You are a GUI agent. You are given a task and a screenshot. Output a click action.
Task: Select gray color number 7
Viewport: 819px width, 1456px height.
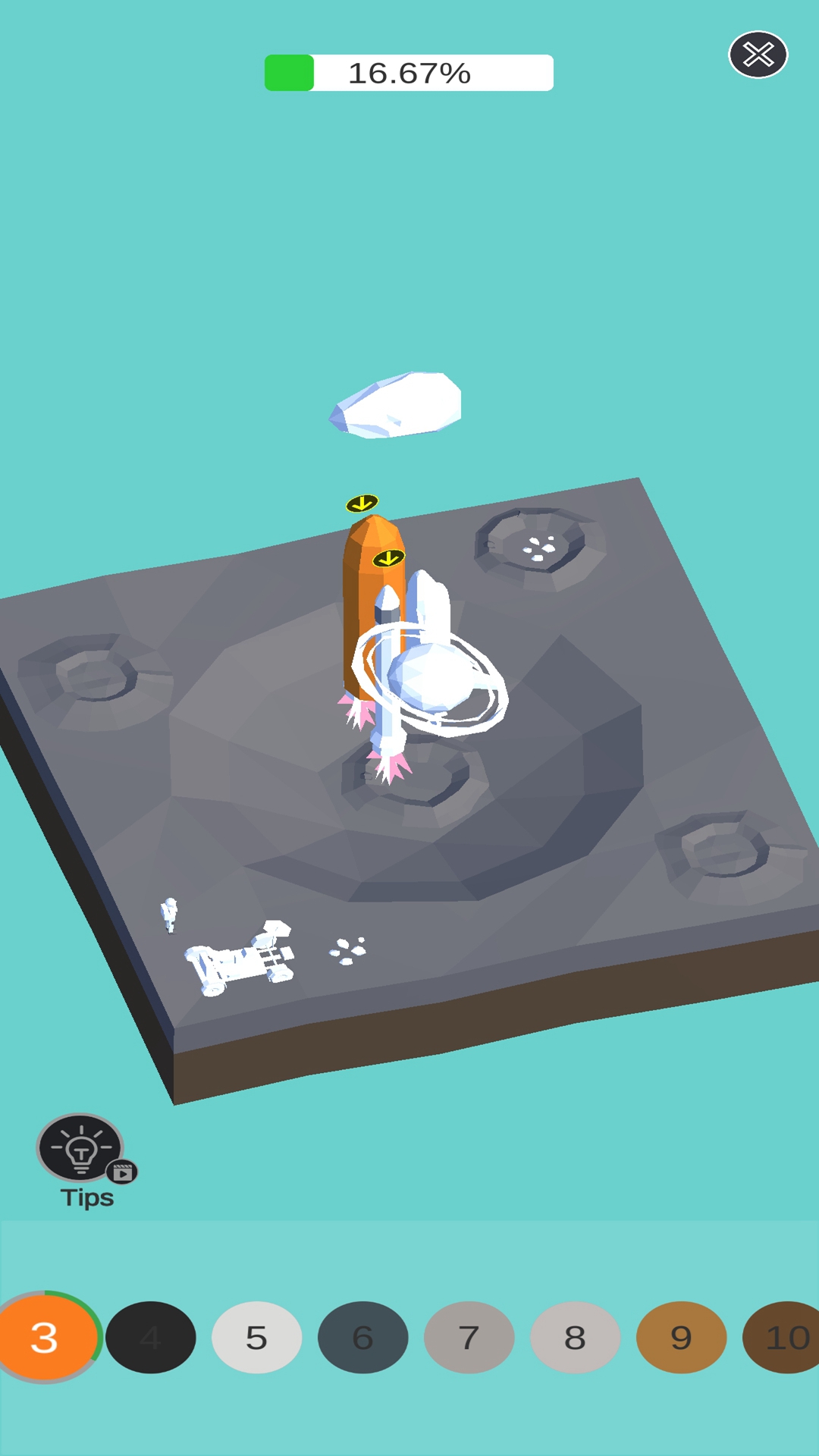click(469, 1337)
